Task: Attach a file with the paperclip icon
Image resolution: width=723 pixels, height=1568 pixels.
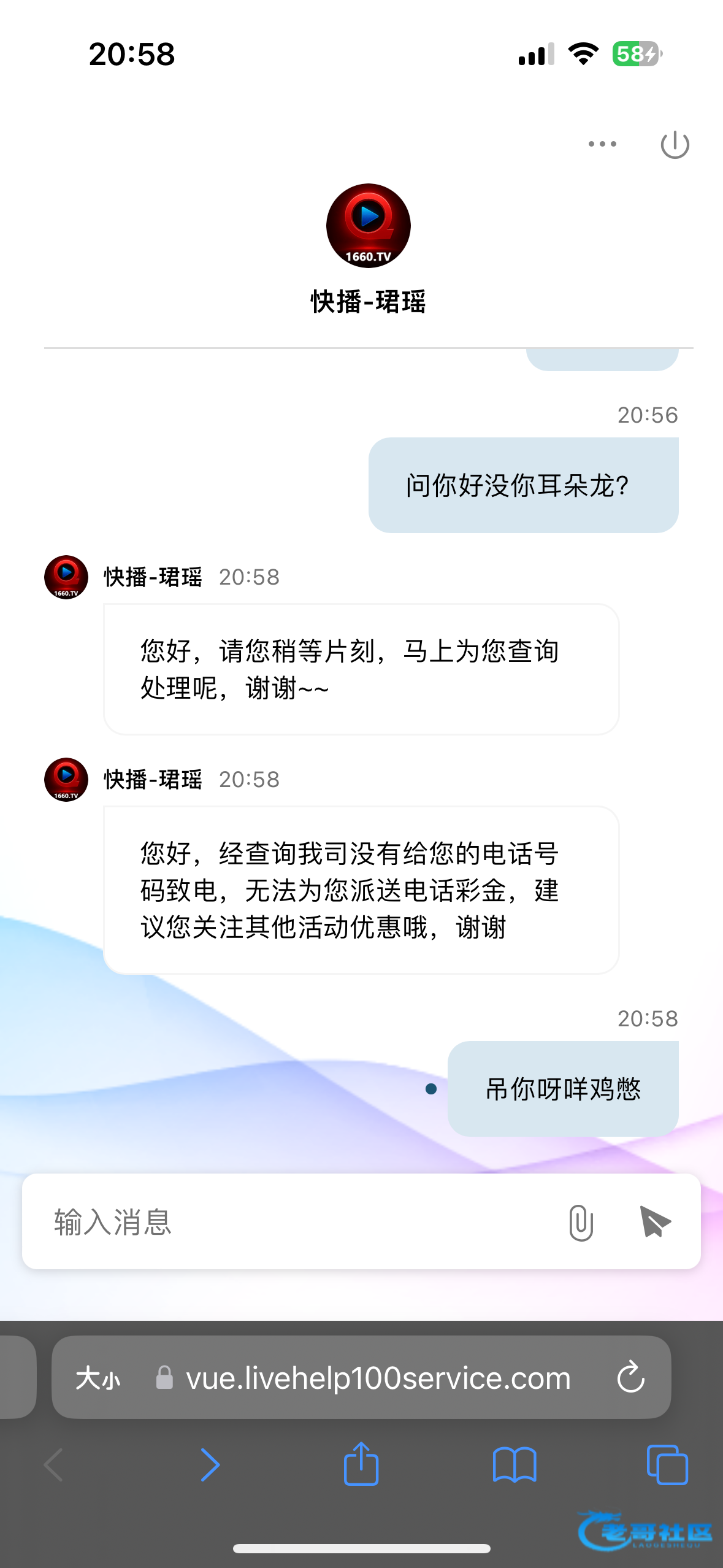Action: 580,1222
